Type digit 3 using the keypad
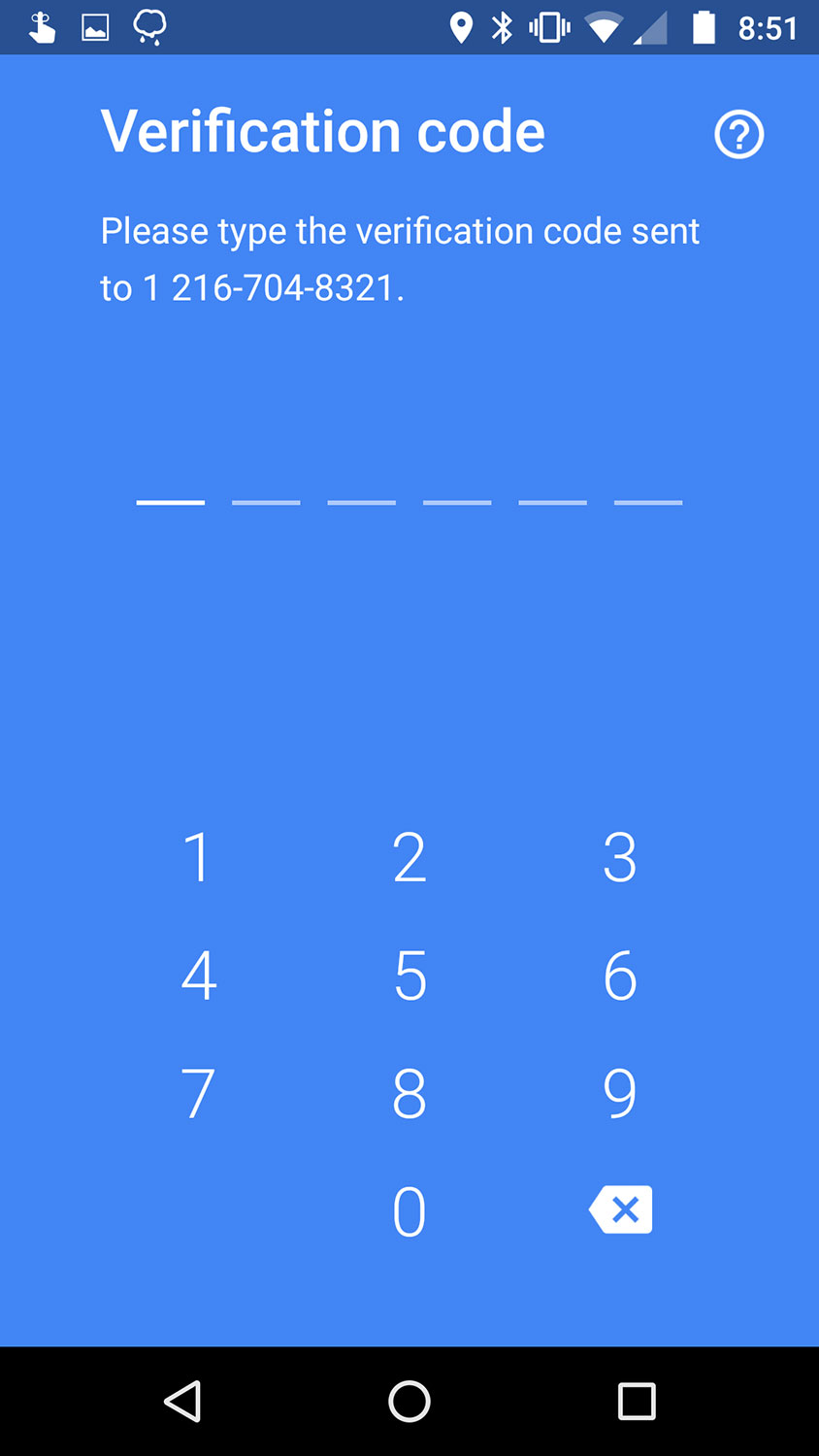Image resolution: width=819 pixels, height=1456 pixels. coord(620,857)
